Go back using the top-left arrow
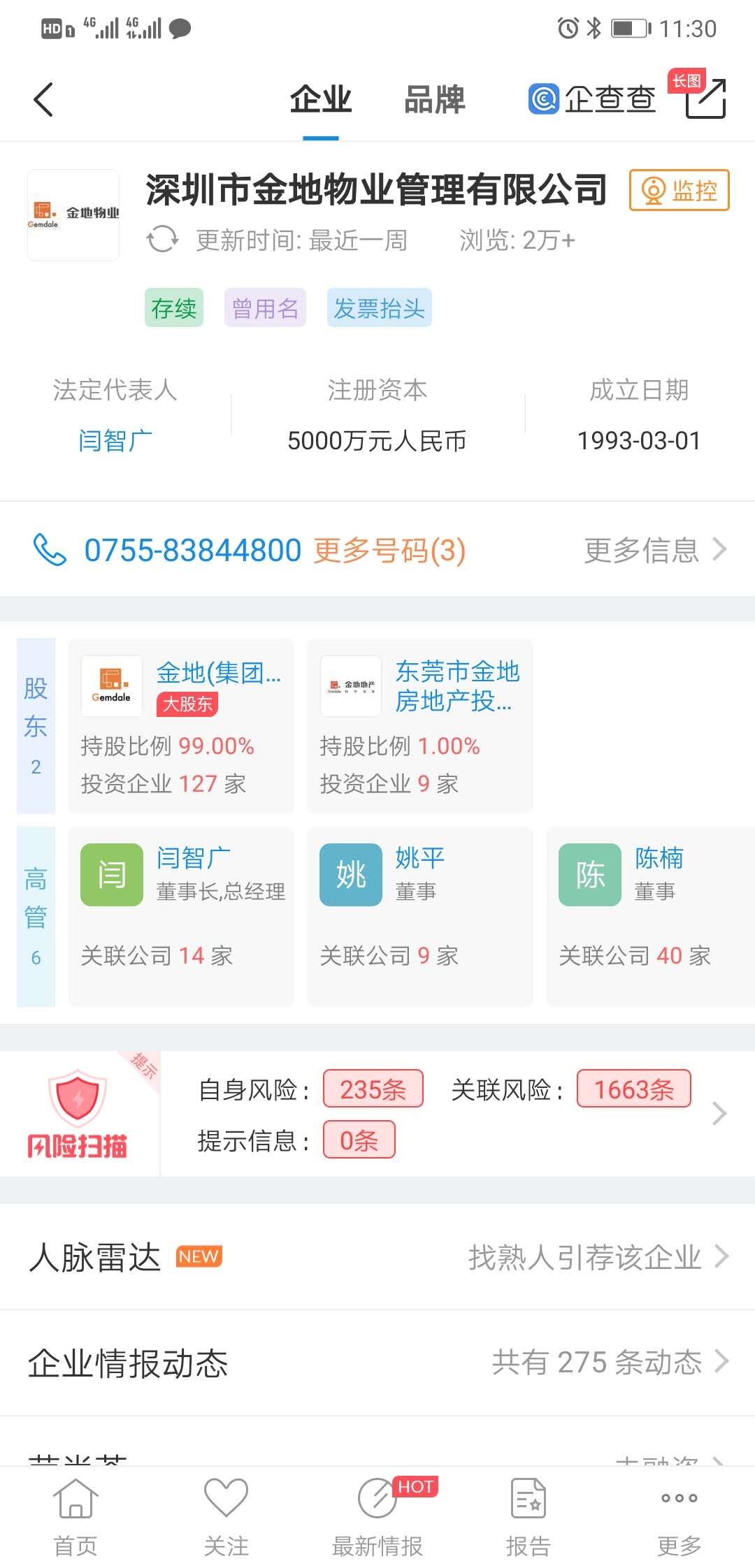The width and height of the screenshot is (755, 1568). [43, 99]
